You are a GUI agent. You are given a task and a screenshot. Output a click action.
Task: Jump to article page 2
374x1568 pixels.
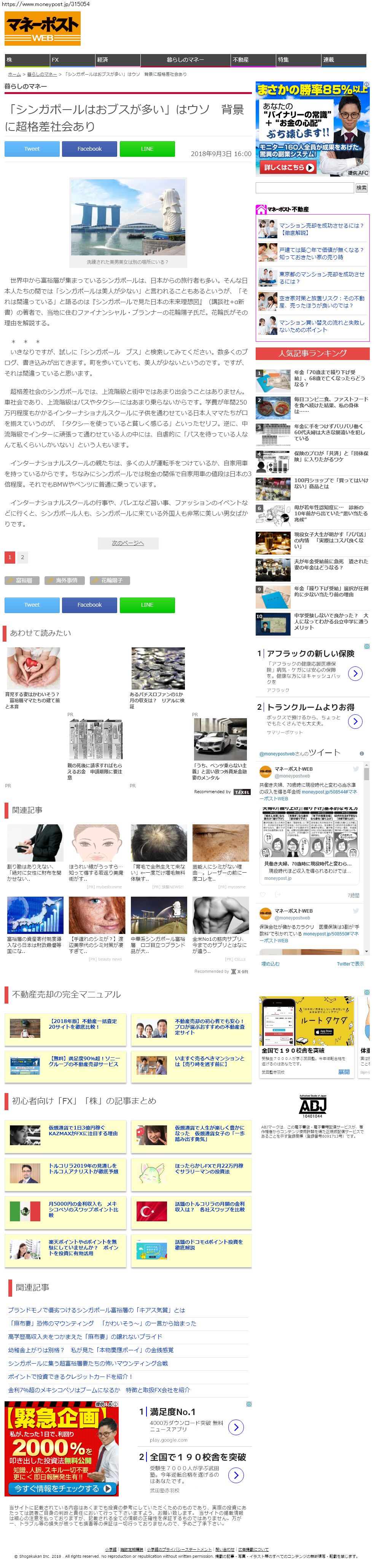22,557
